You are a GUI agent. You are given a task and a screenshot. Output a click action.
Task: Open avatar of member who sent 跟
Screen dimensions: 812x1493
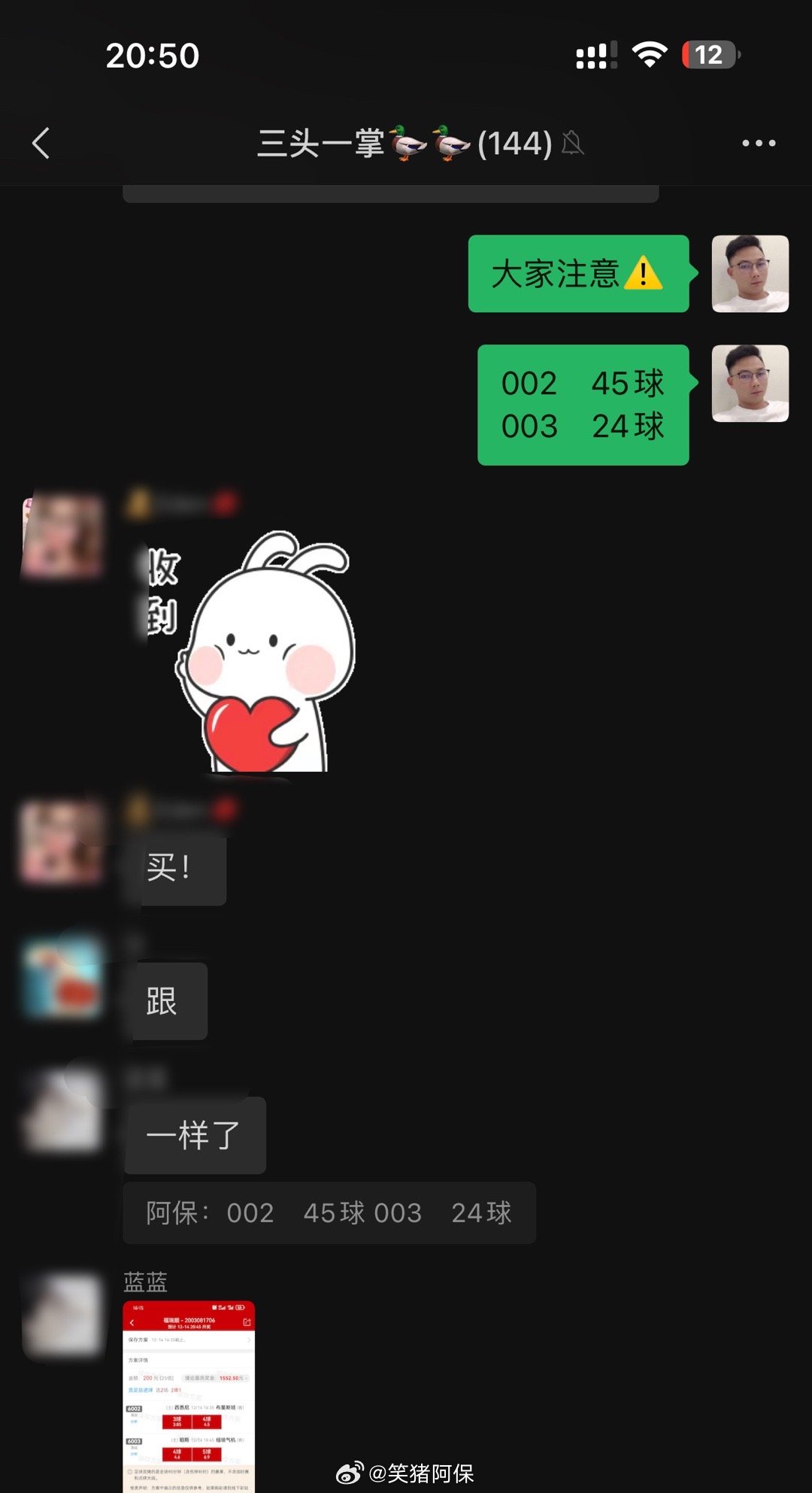coord(62,977)
